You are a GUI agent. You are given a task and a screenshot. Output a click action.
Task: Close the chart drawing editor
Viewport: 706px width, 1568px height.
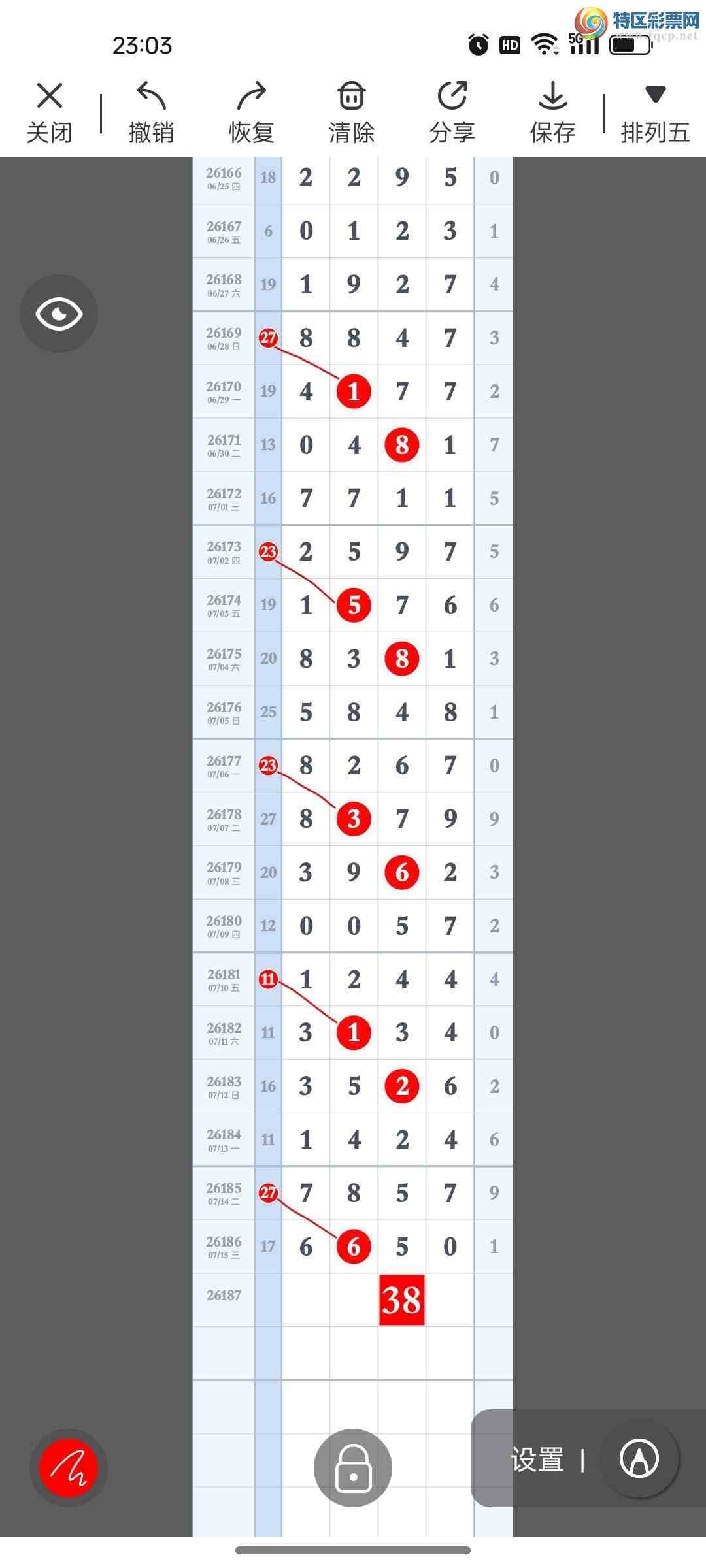click(49, 112)
